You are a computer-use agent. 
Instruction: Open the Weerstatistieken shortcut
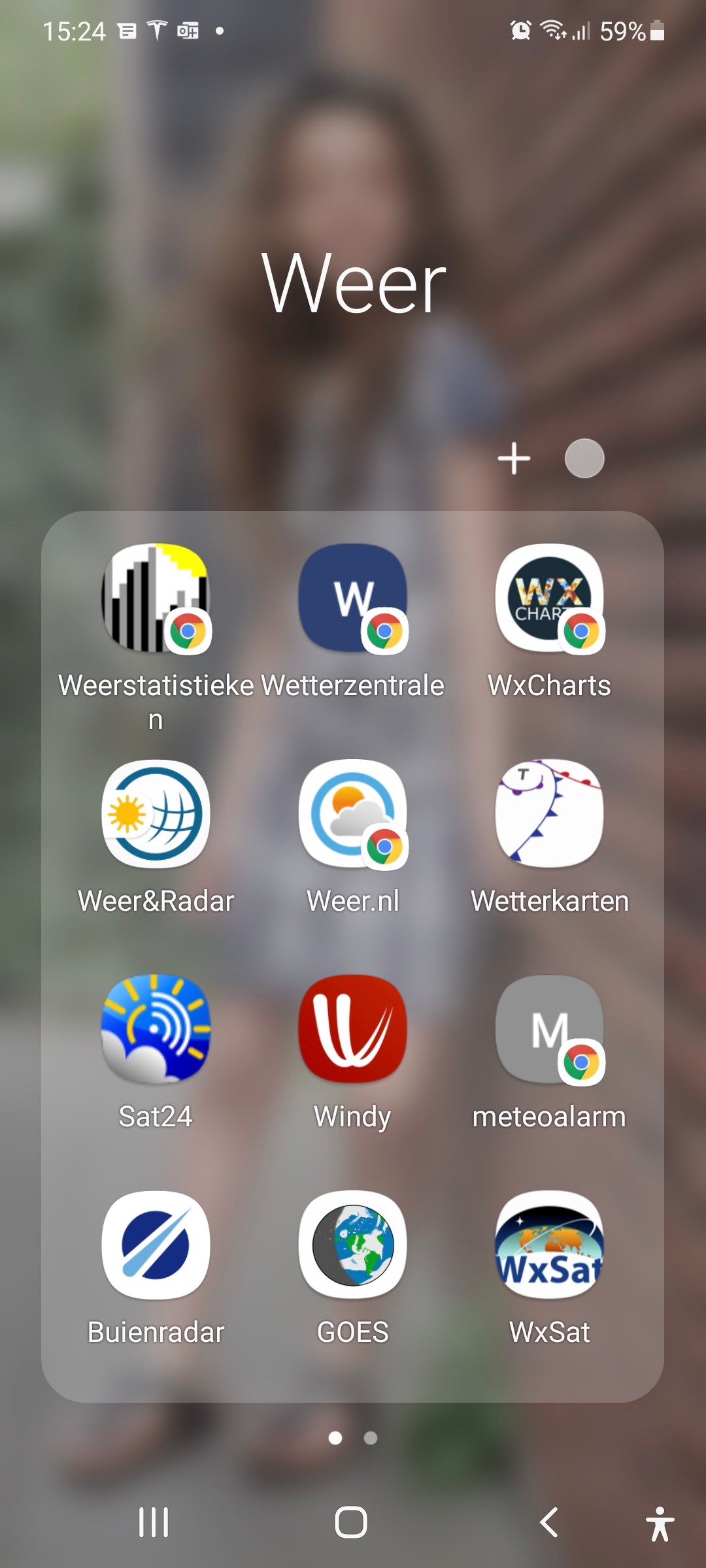click(156, 598)
